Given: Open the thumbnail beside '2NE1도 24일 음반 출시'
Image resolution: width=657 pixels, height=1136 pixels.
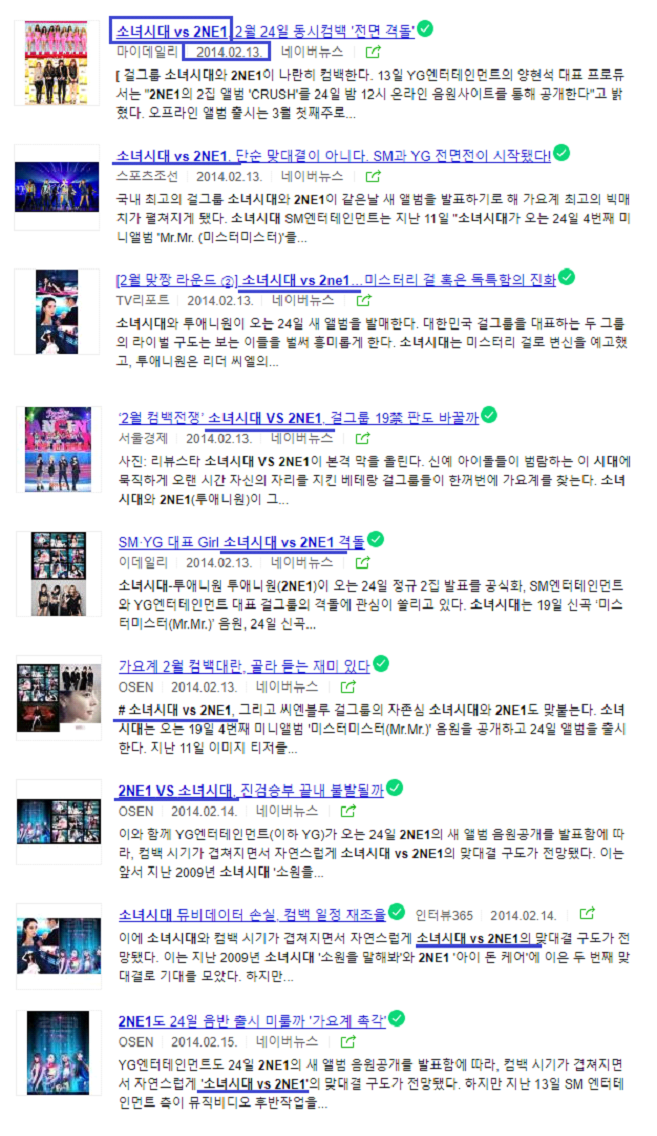Looking at the screenshot, I should (57, 1051).
